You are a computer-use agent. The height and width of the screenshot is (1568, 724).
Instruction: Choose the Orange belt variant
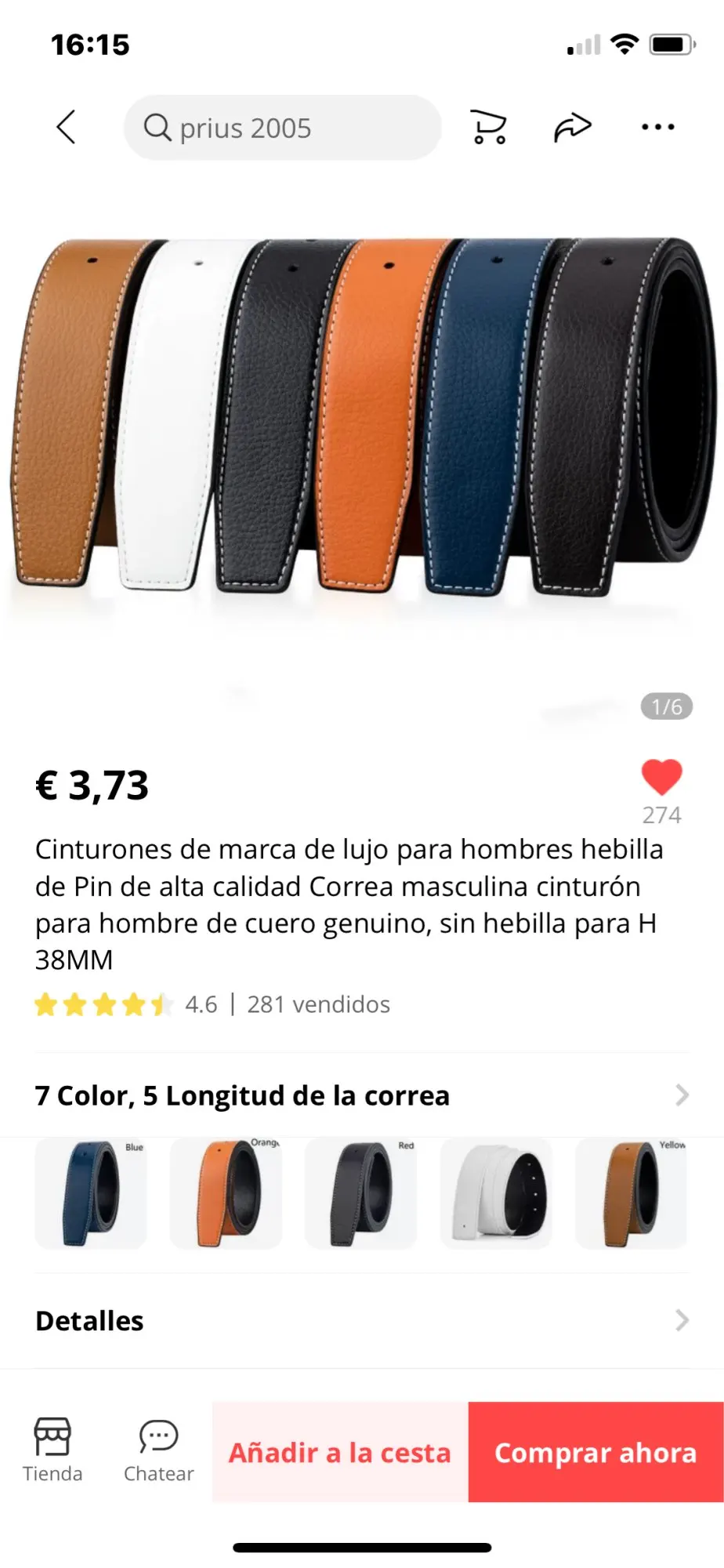226,1193
